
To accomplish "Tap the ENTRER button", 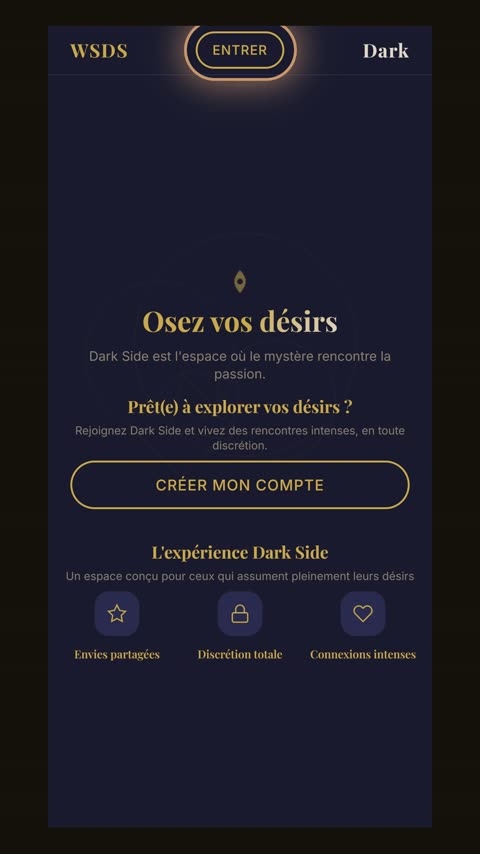I will [x=240, y=50].
